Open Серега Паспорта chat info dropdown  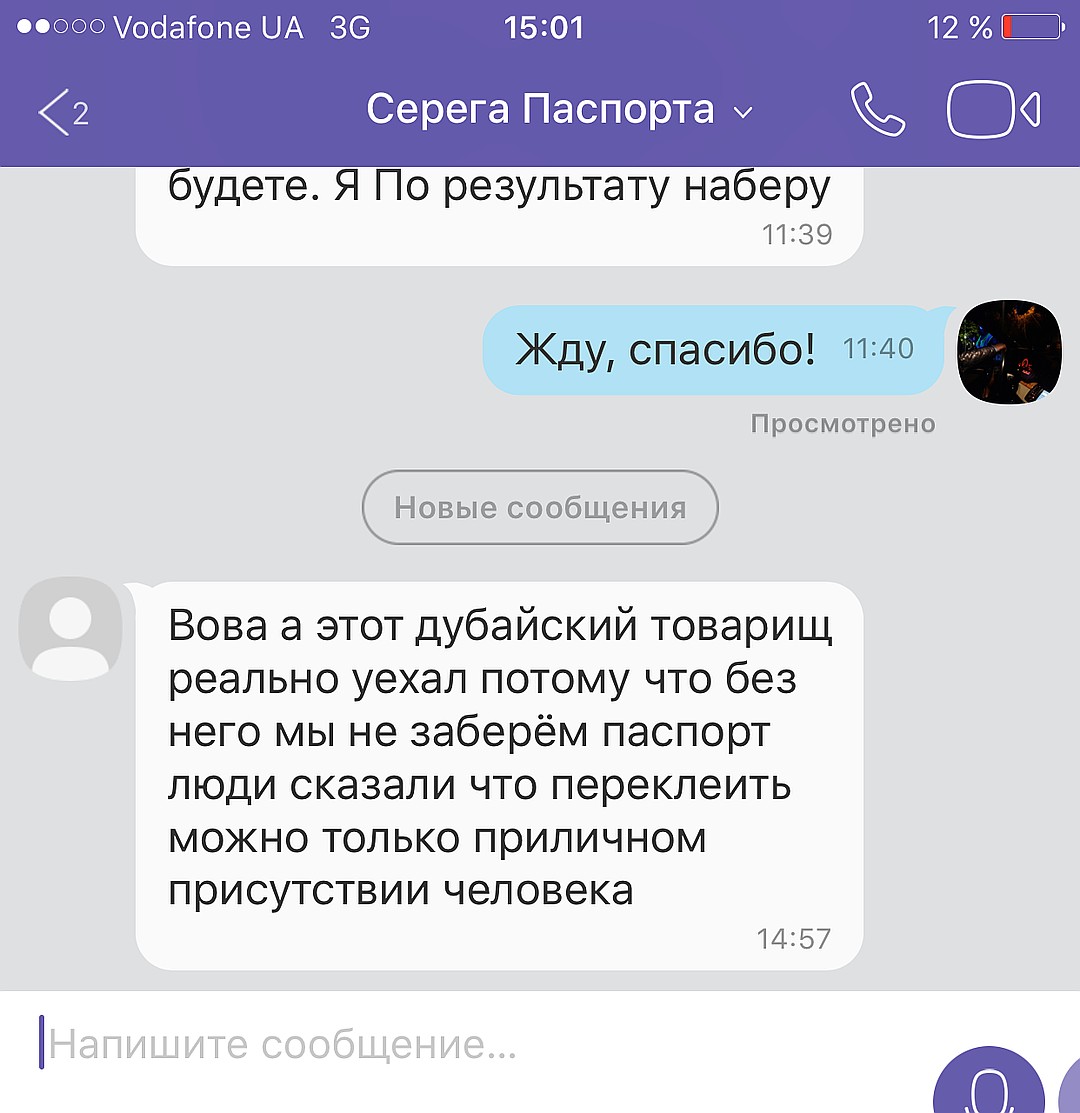[559, 110]
